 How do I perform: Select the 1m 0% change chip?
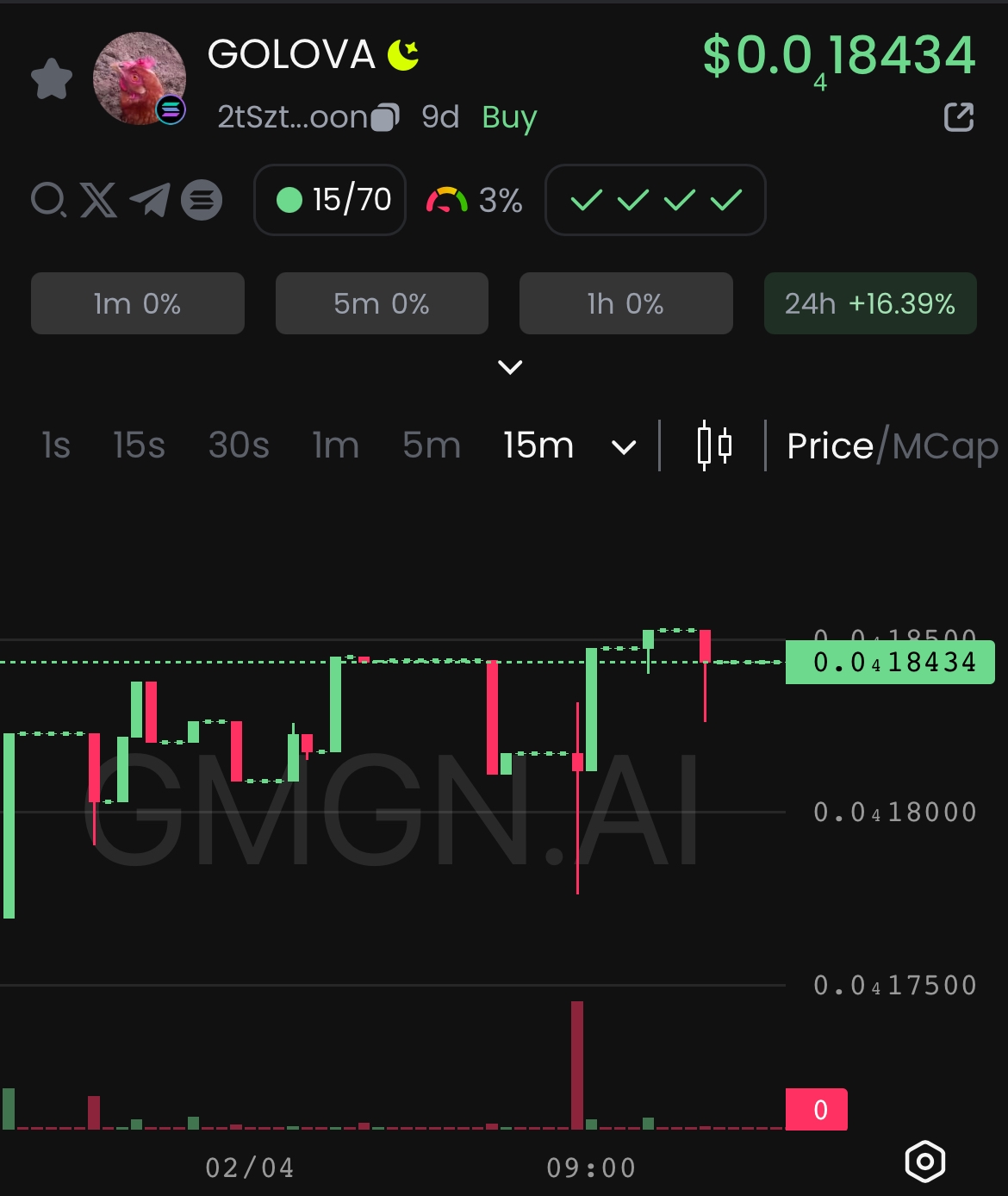(138, 303)
